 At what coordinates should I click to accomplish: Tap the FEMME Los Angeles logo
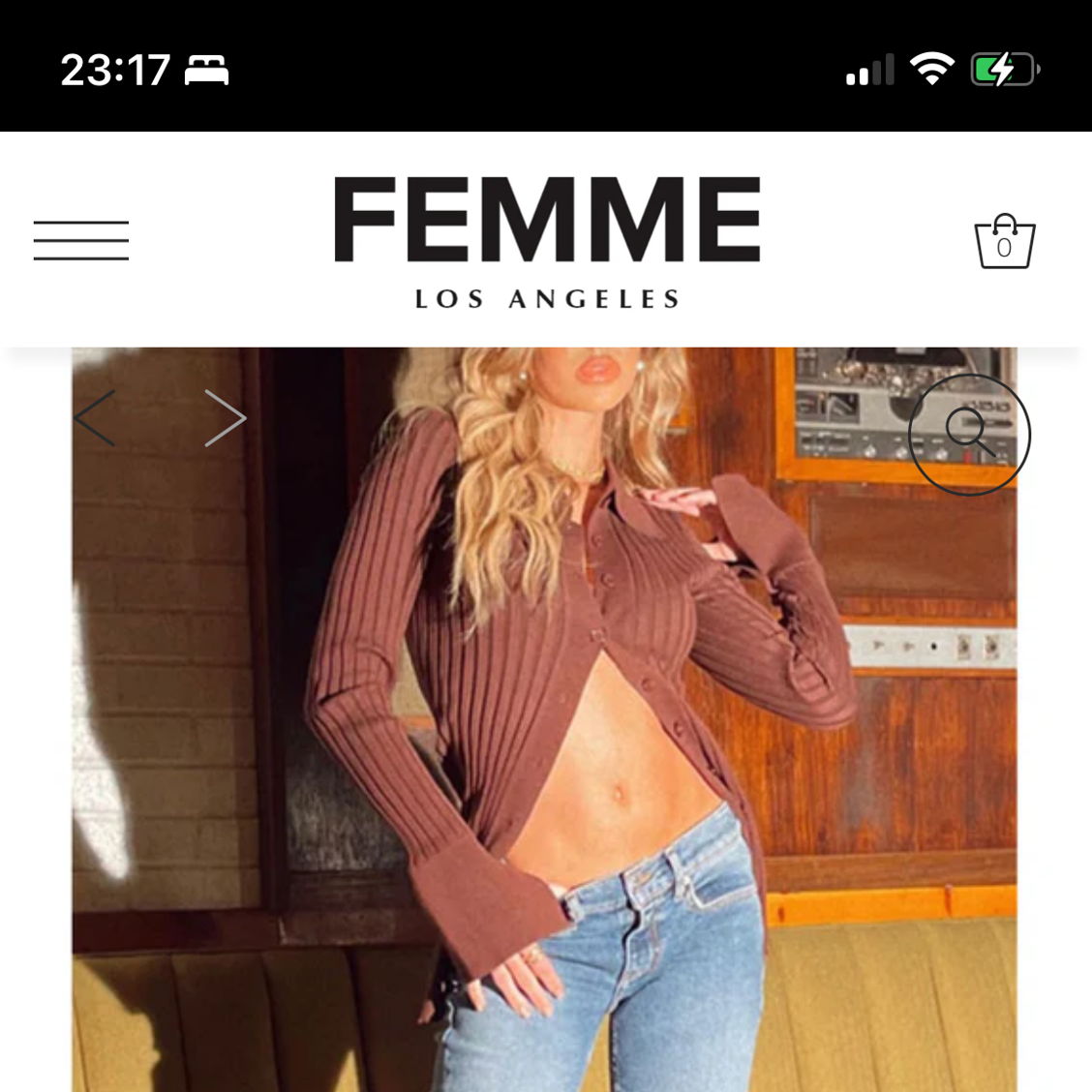pos(547,242)
